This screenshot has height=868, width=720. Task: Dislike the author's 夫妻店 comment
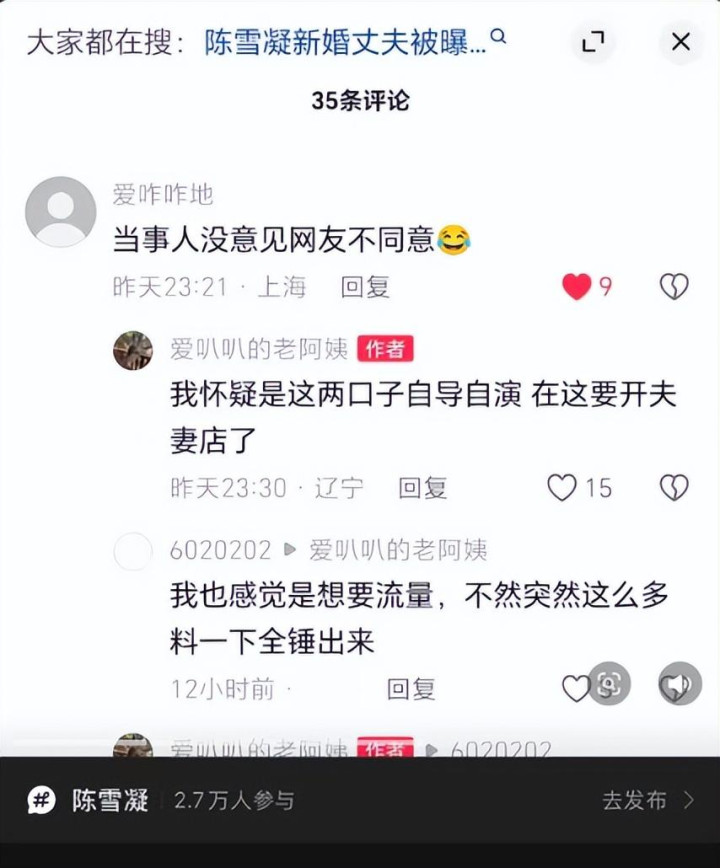tap(674, 487)
